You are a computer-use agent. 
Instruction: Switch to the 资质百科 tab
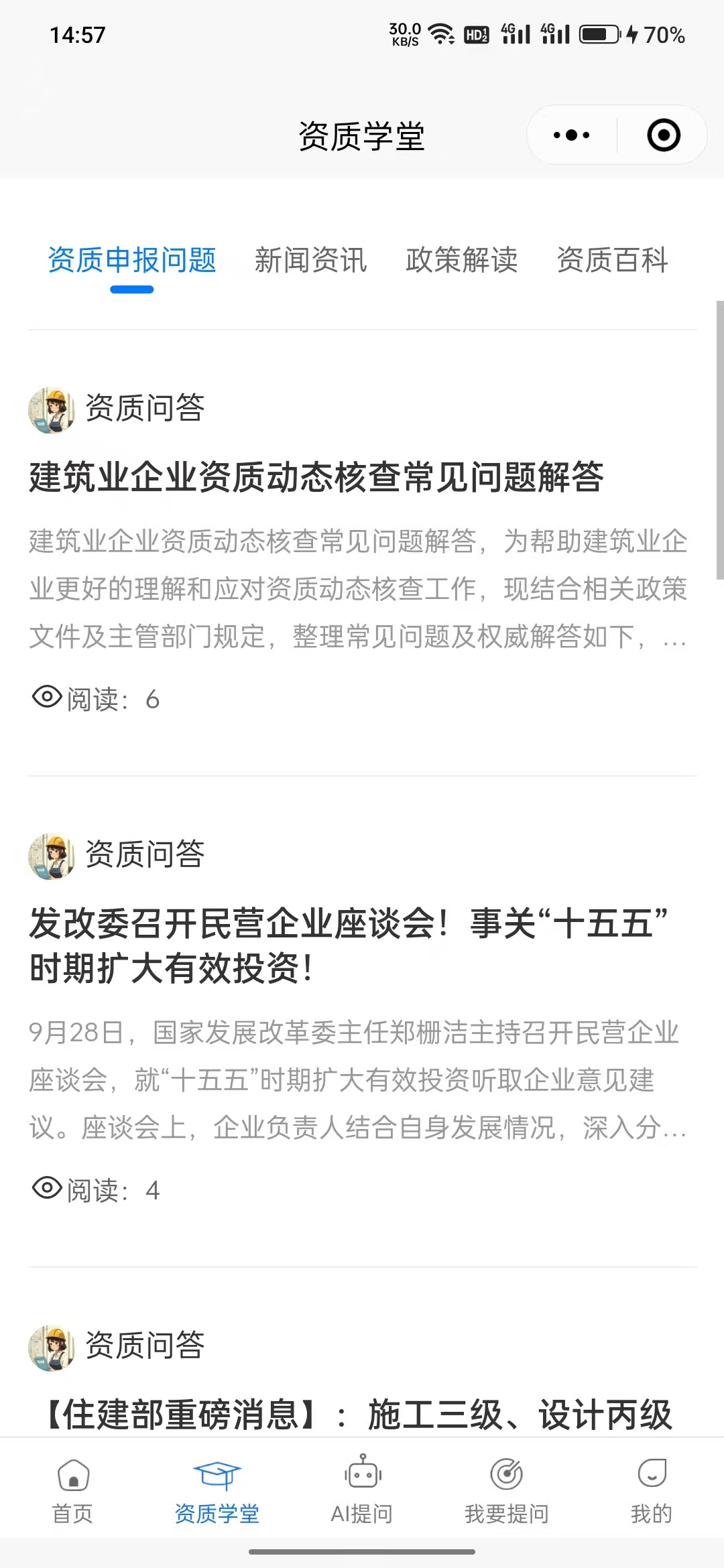click(612, 260)
